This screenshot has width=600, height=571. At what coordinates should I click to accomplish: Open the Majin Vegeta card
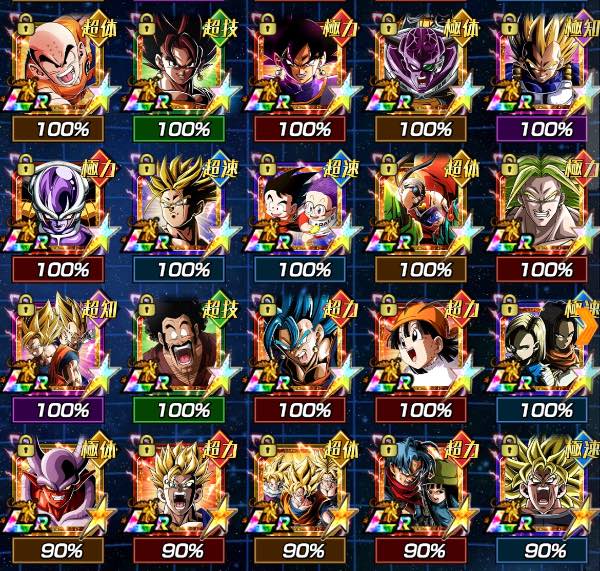click(x=547, y=65)
